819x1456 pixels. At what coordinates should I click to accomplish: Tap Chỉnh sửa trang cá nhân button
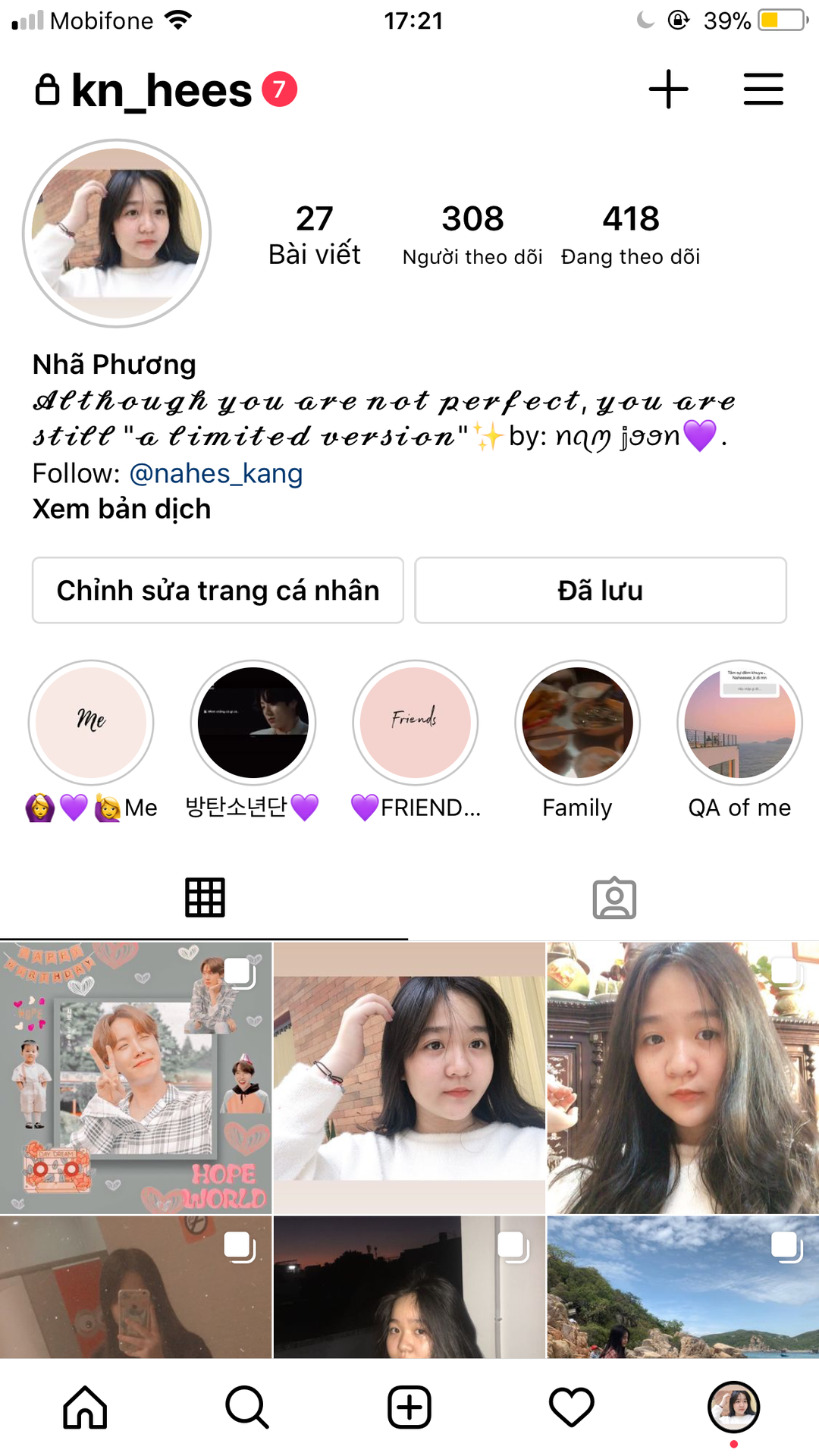218,590
